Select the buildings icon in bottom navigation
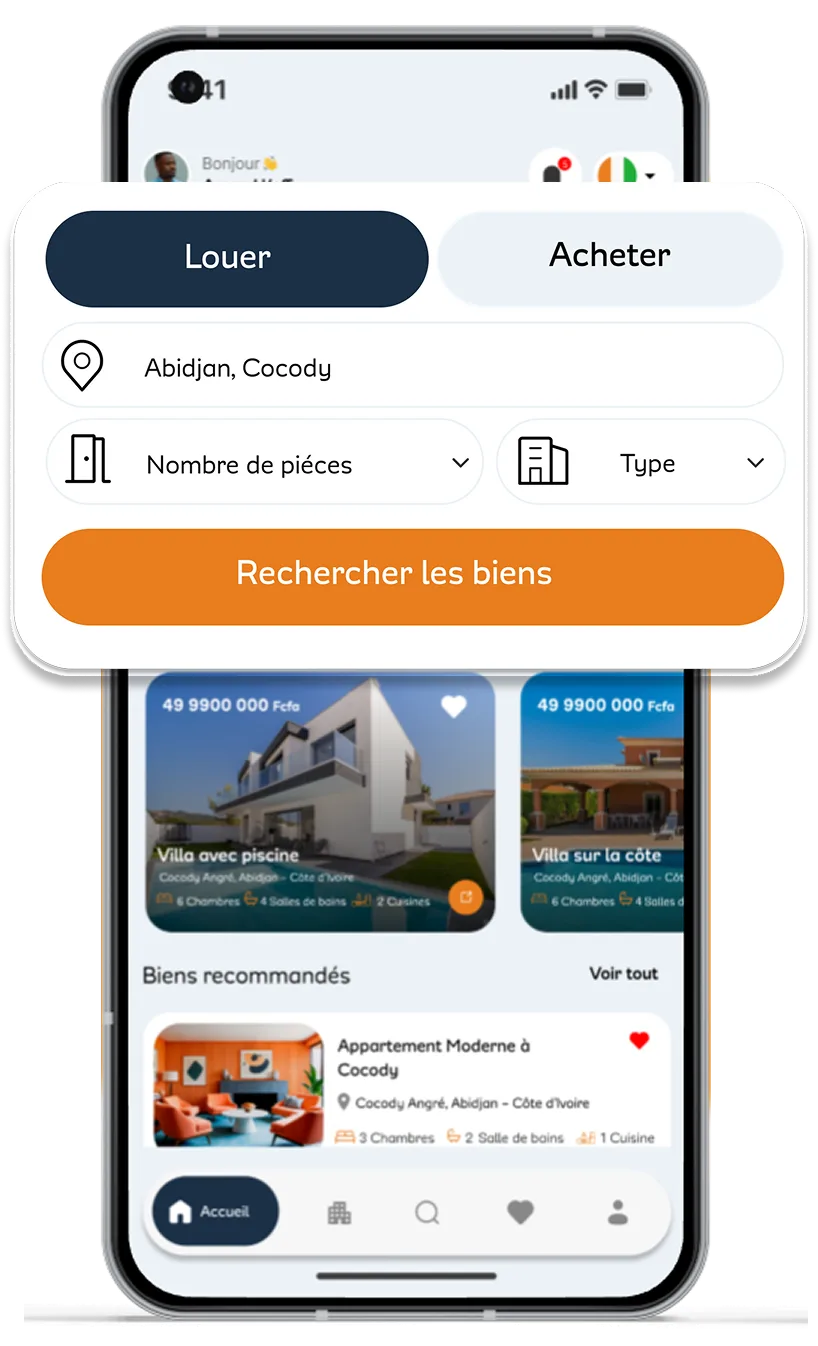 (340, 1212)
